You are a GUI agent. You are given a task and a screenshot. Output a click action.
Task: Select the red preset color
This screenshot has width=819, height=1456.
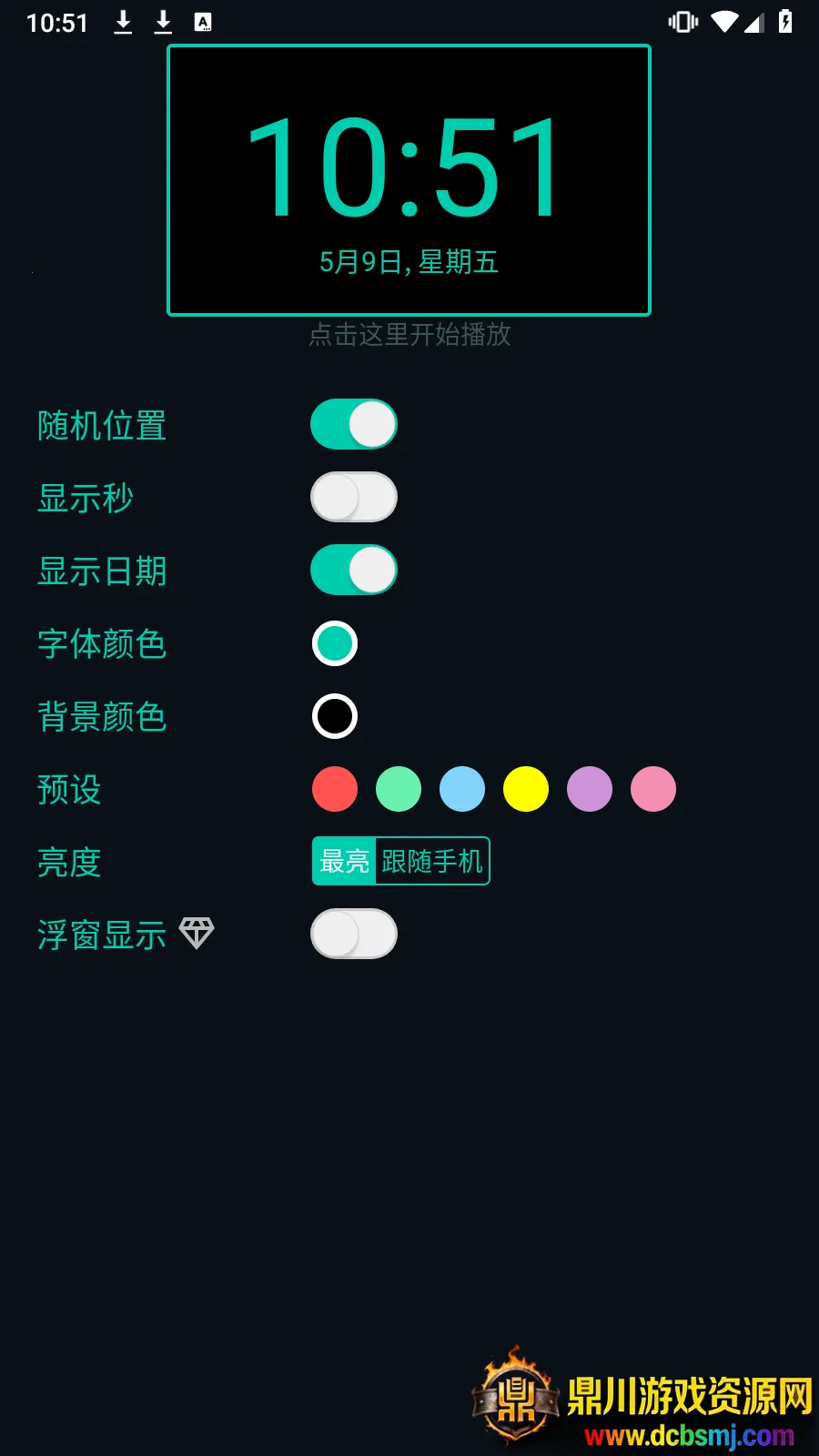335,789
